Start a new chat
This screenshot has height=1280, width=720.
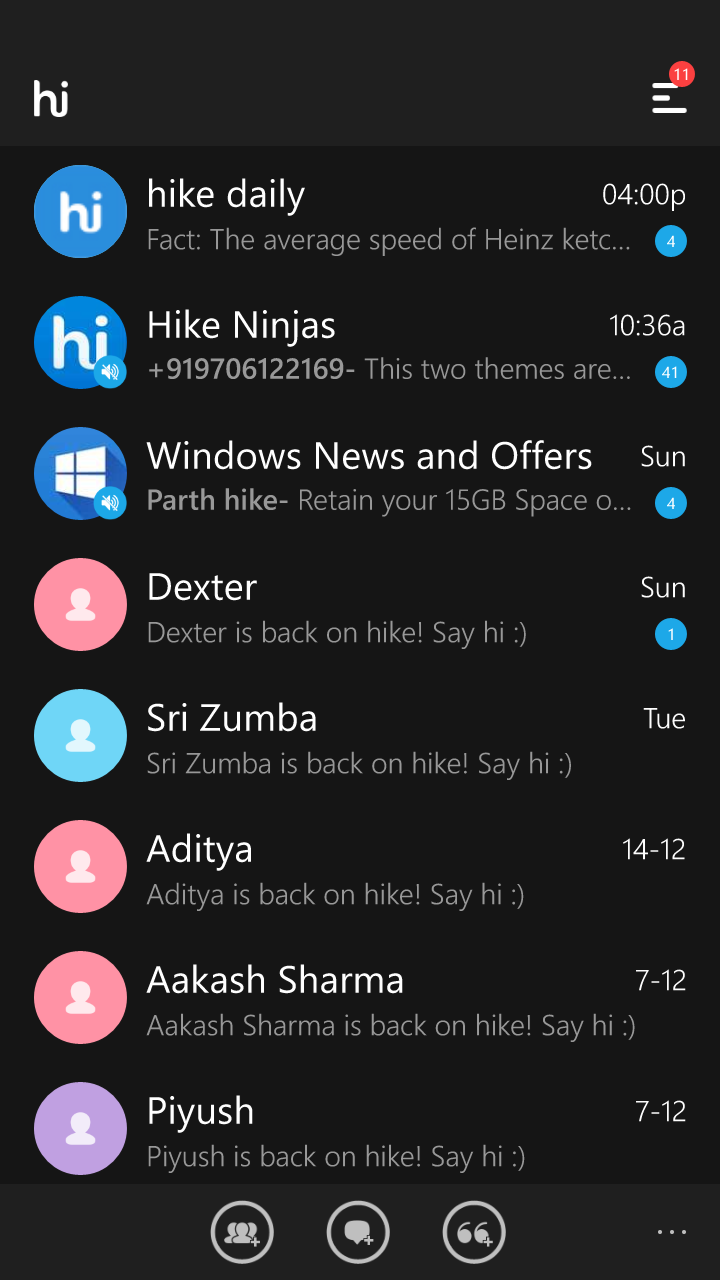[x=358, y=1233]
